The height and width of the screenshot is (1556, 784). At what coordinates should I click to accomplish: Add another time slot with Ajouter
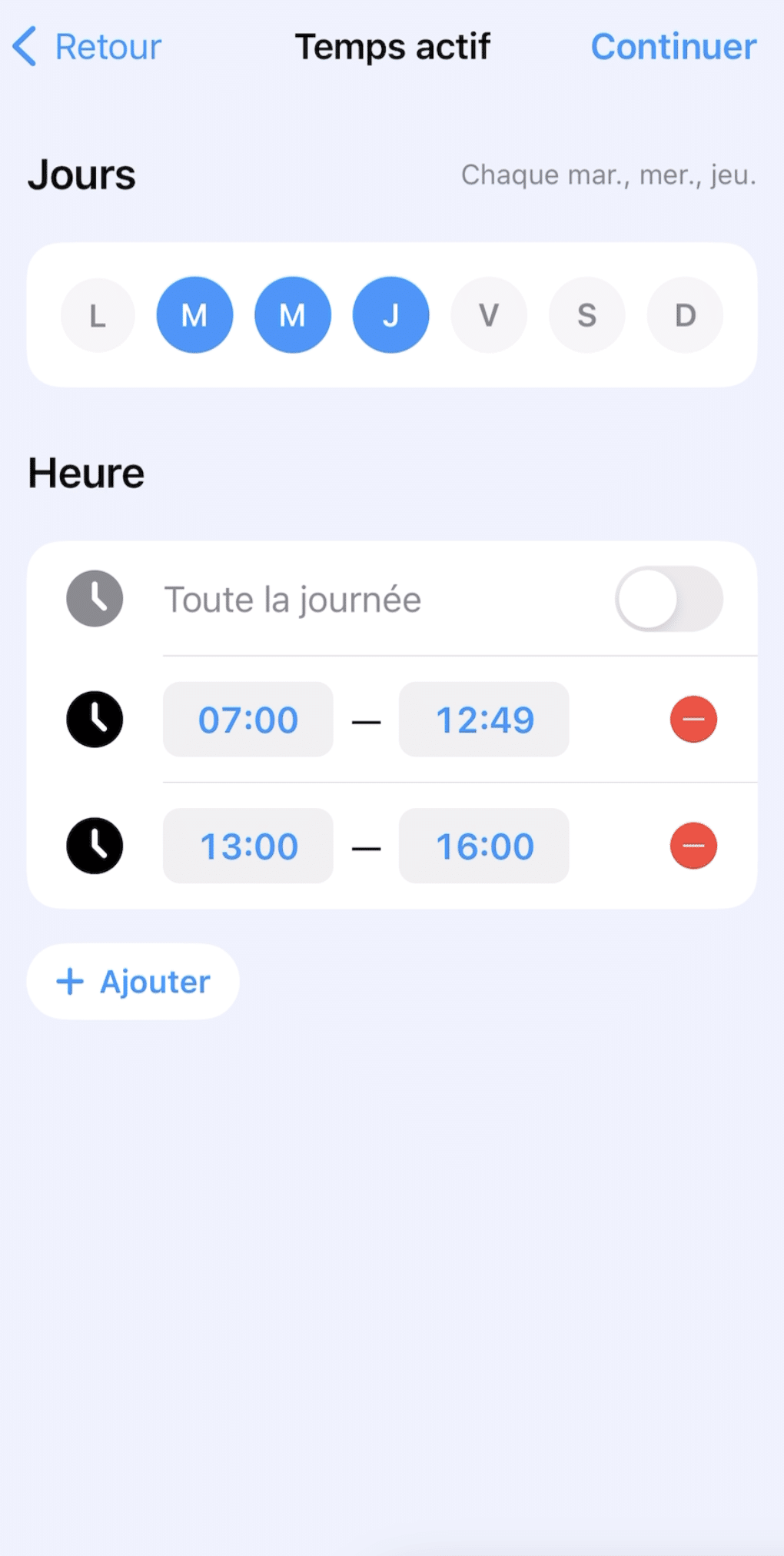pyautogui.click(x=133, y=982)
